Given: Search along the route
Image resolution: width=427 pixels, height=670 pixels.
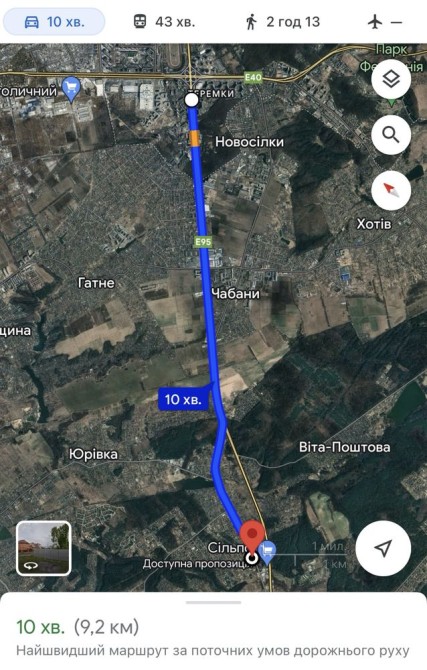Looking at the screenshot, I should 391,135.
